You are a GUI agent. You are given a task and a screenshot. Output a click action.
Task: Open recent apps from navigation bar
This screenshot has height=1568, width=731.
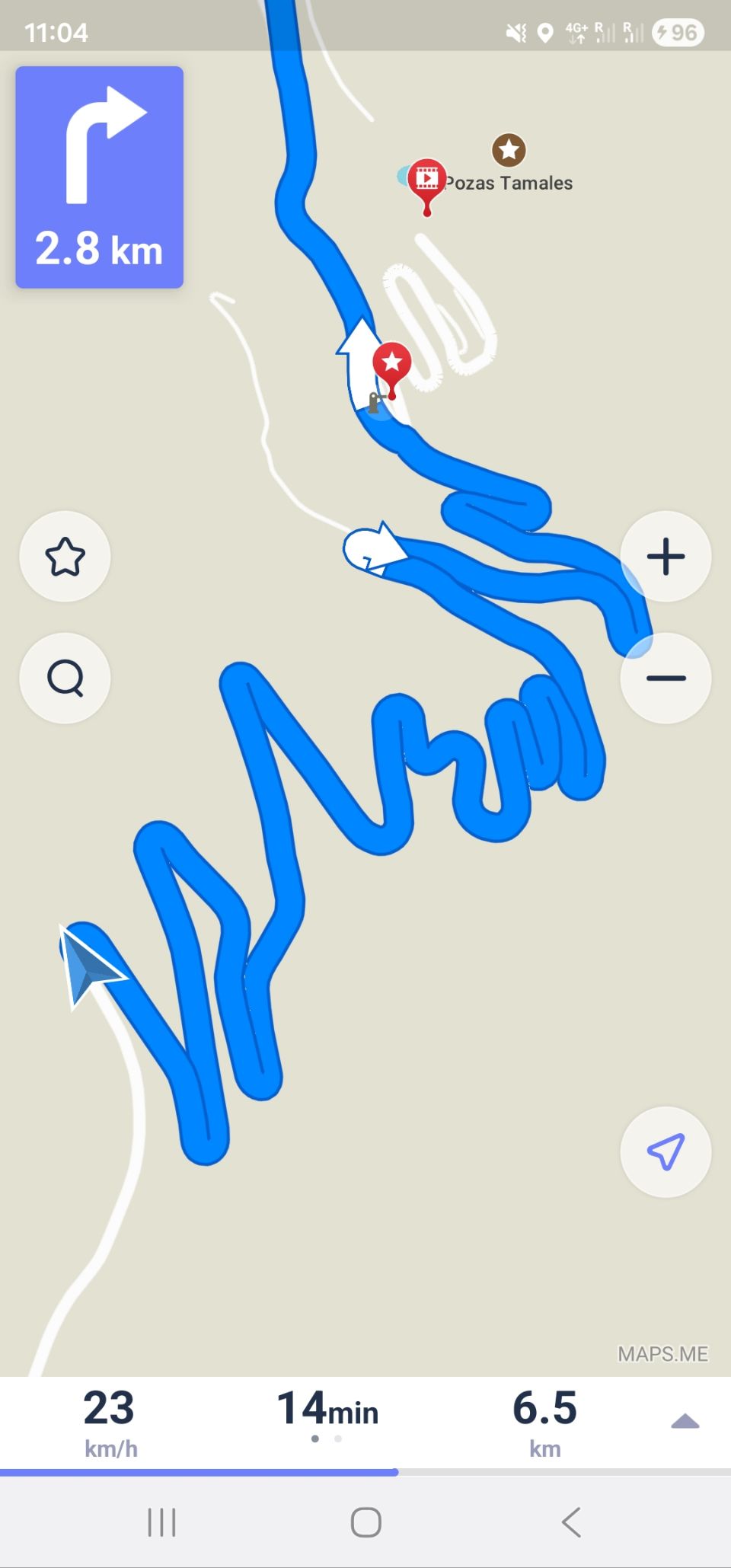pyautogui.click(x=161, y=1522)
